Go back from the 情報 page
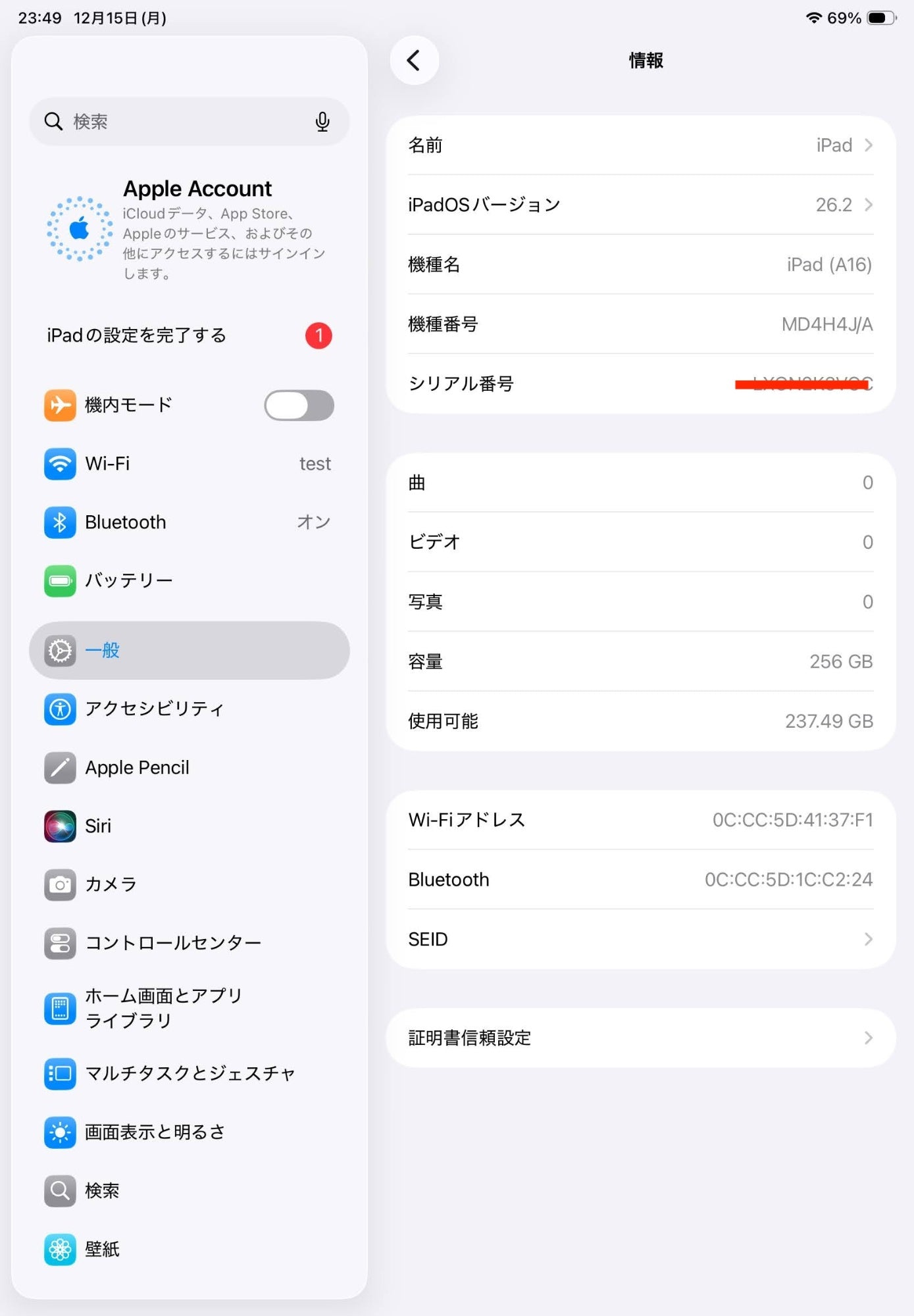Viewport: 914px width, 1316px height. tap(414, 61)
